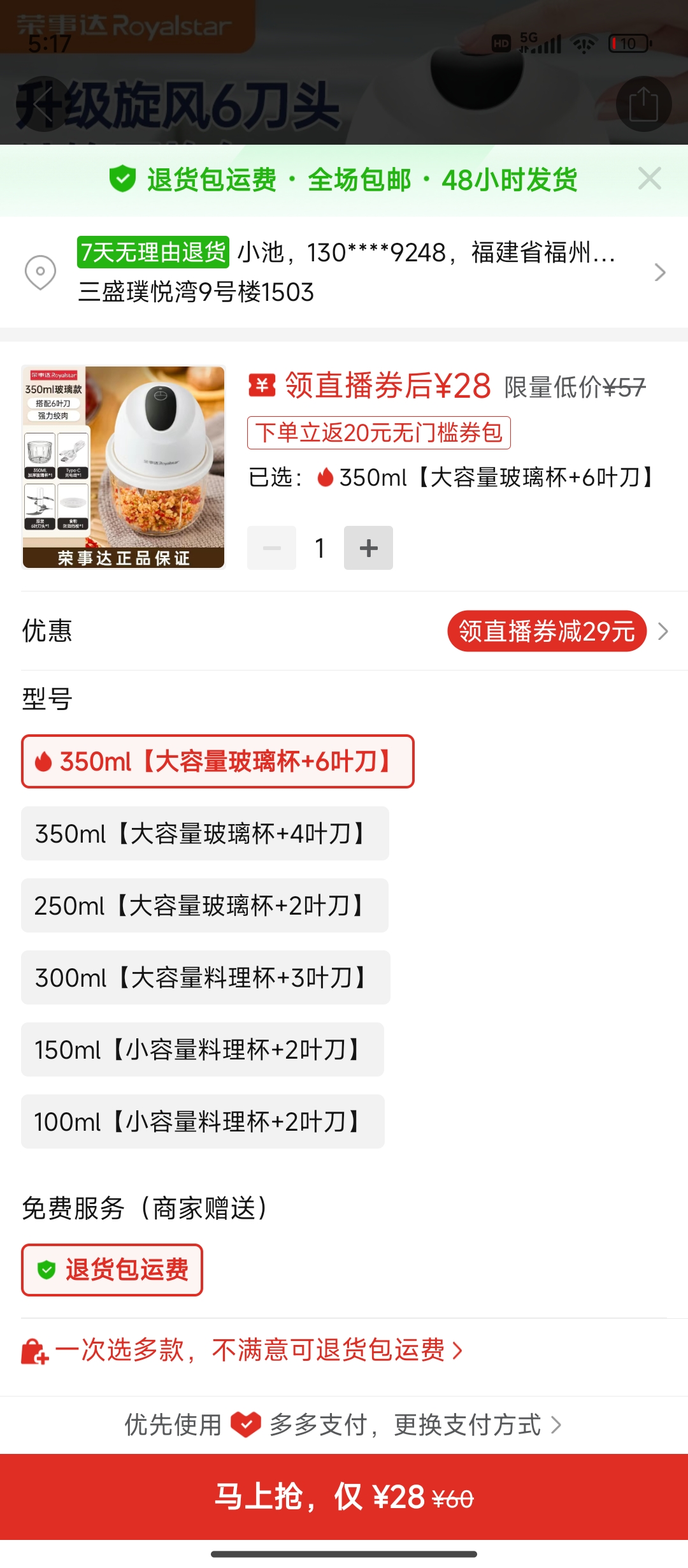Open the 领直播券减29元 coupon offer
Image resolution: width=688 pixels, height=1568 pixels.
pos(547,631)
